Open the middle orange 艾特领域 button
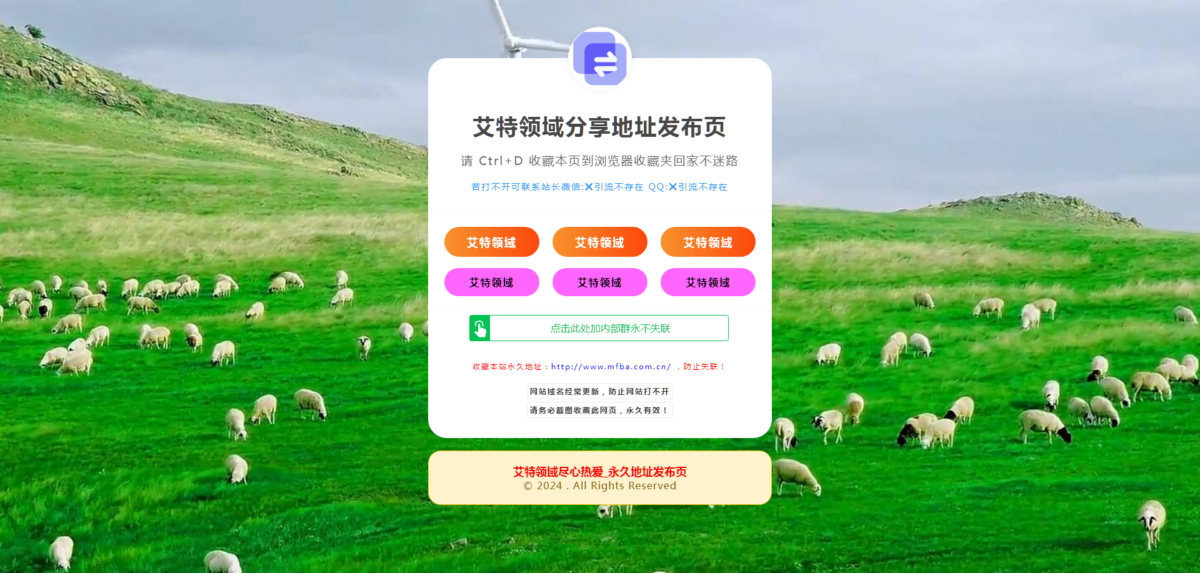This screenshot has height=573, width=1200. point(599,242)
